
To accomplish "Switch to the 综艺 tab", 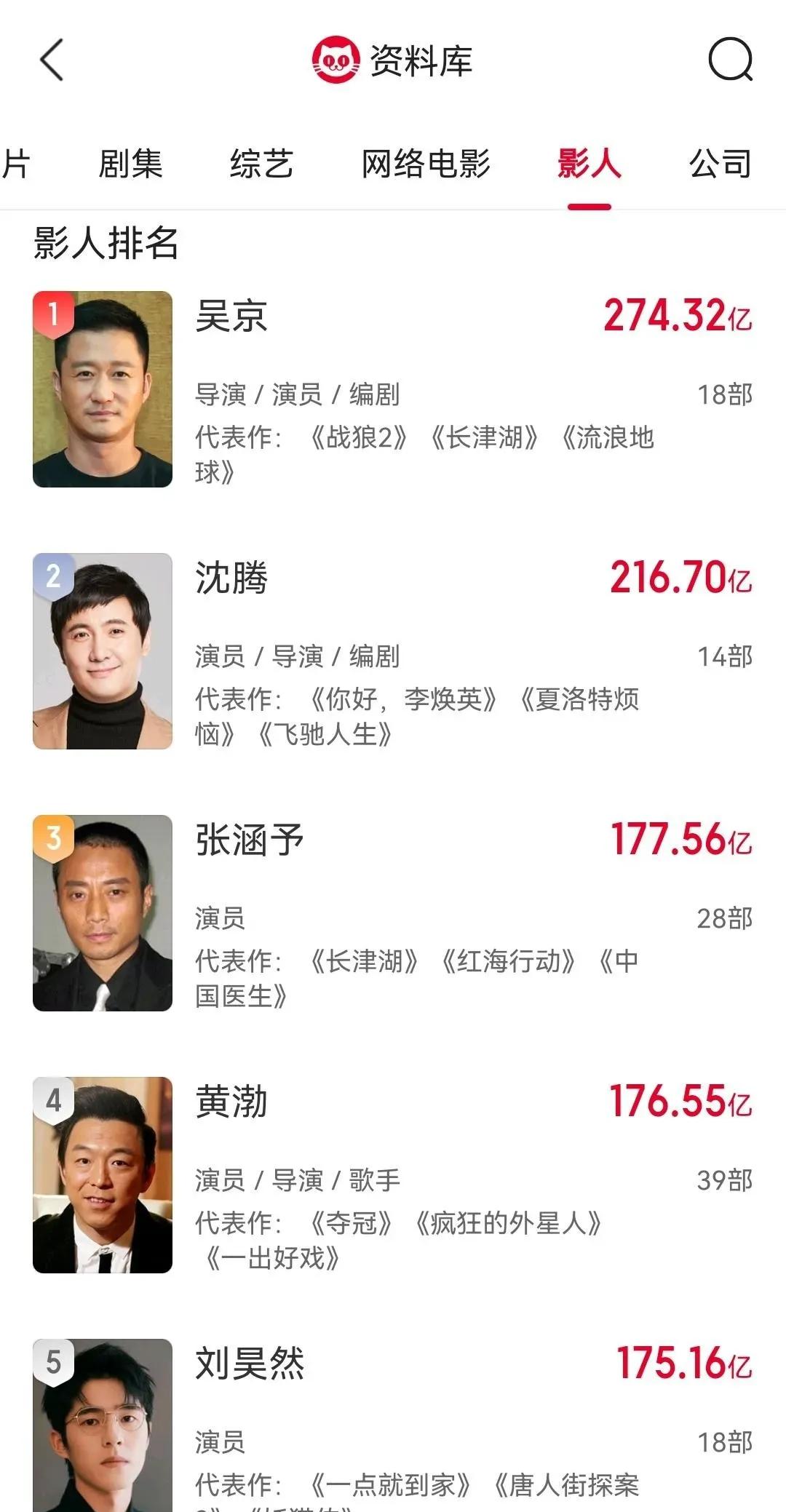I will pos(261,164).
